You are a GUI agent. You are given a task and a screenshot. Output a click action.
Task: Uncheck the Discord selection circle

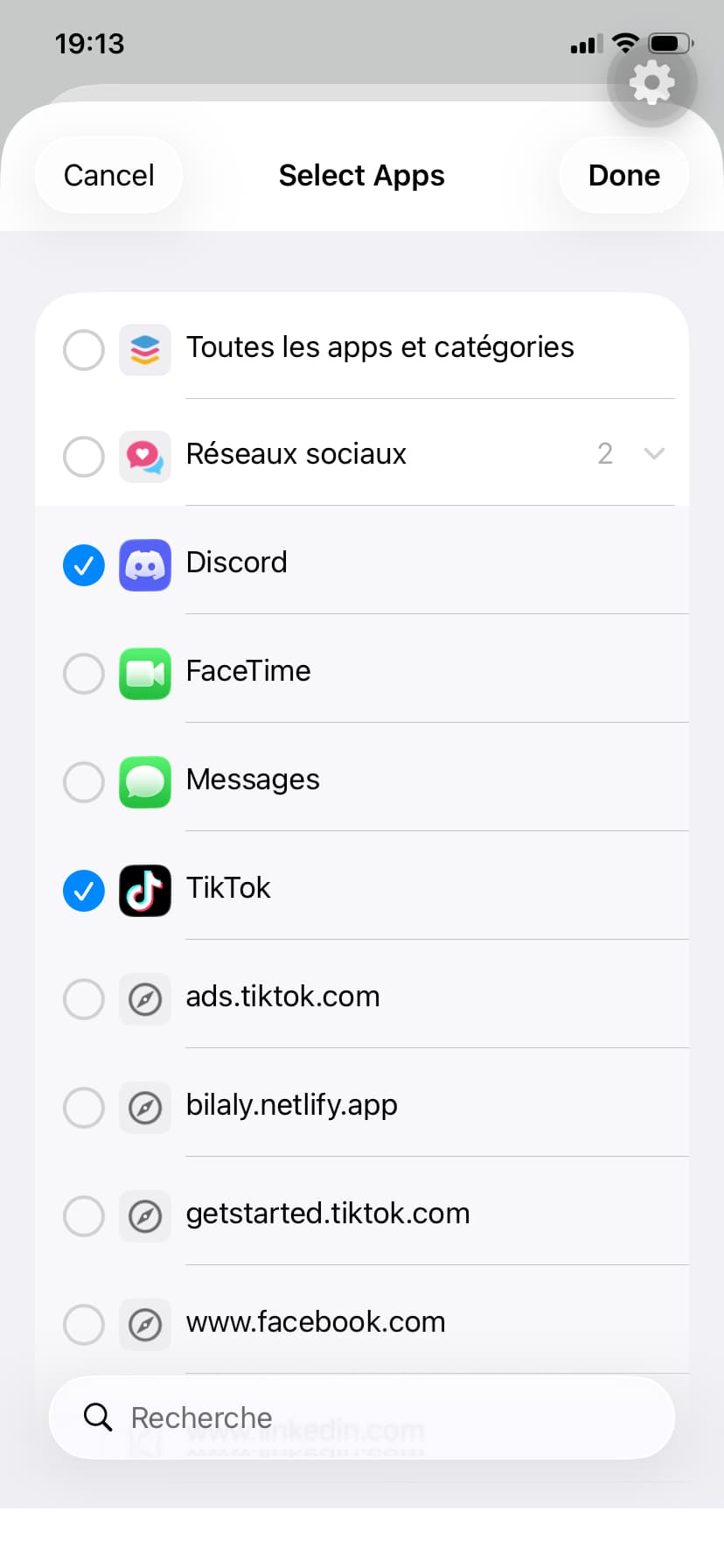83,565
